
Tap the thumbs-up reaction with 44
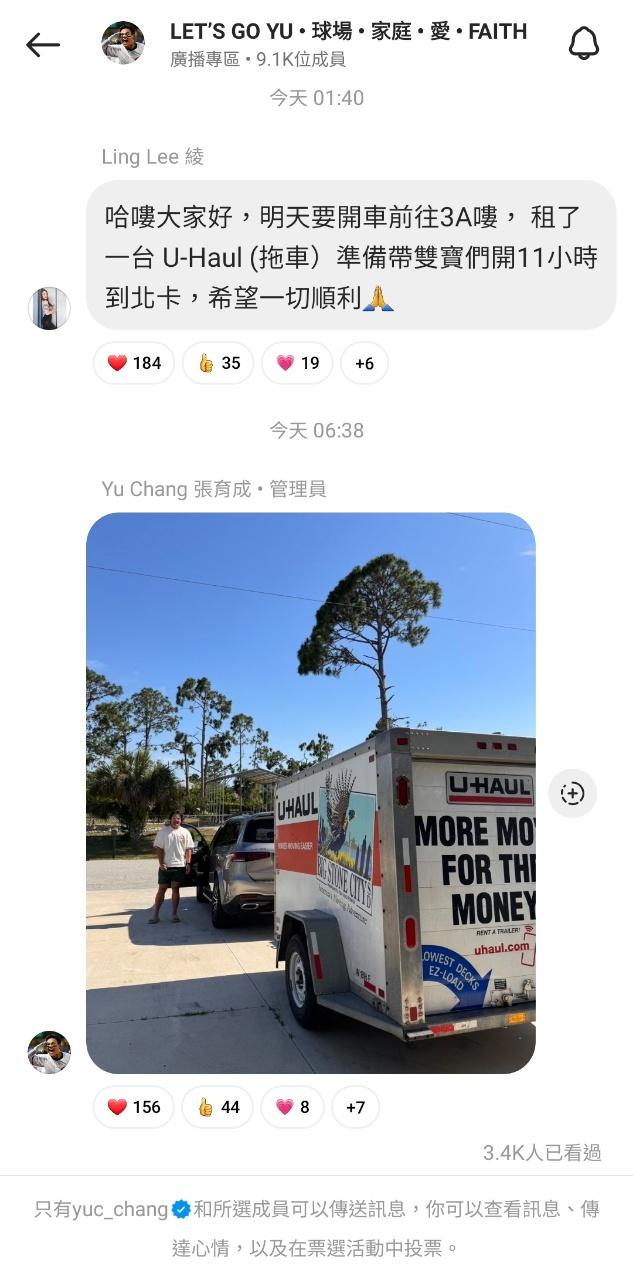pyautogui.click(x=218, y=1107)
